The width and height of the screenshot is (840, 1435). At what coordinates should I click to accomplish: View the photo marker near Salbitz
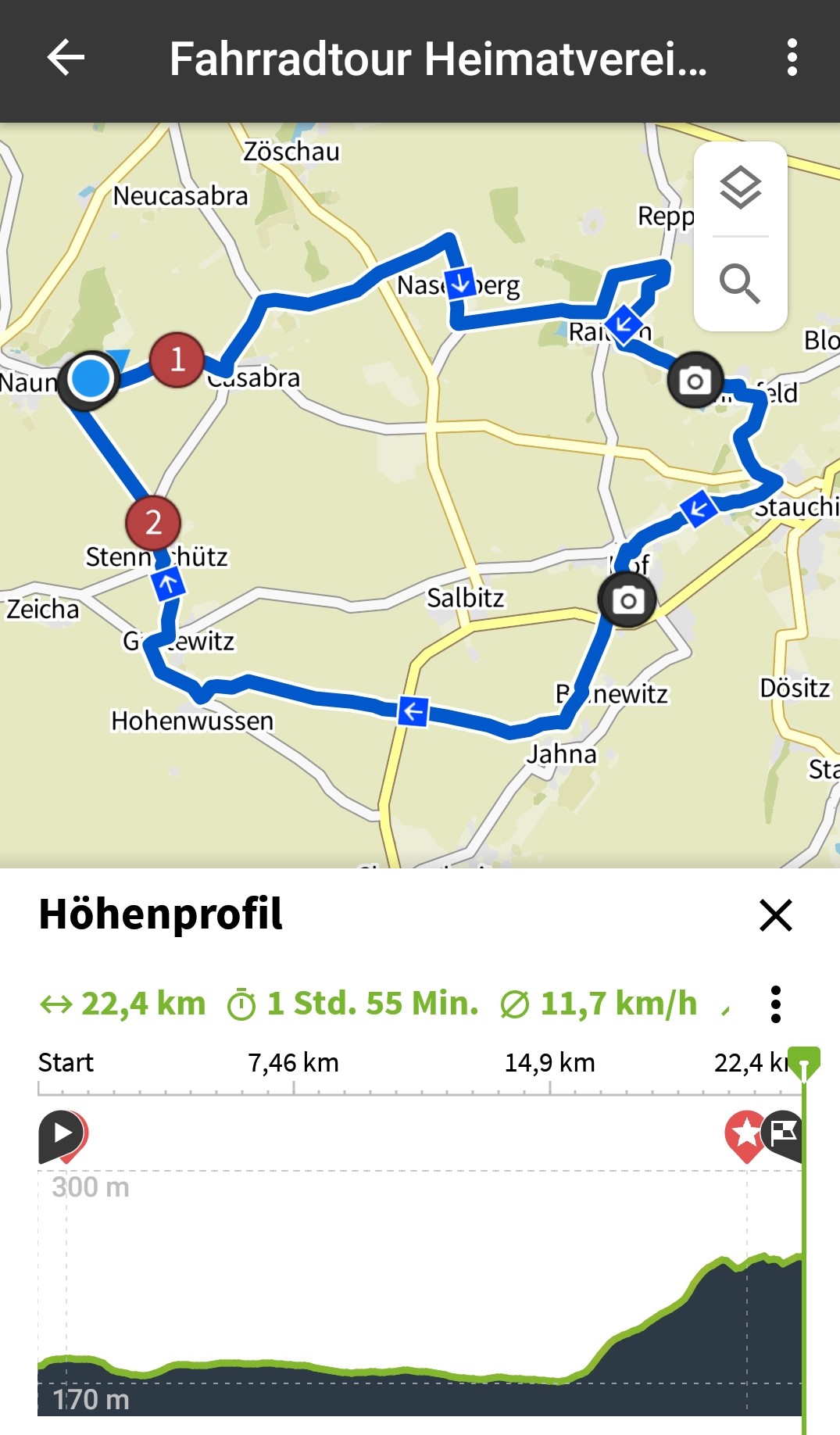click(x=627, y=600)
